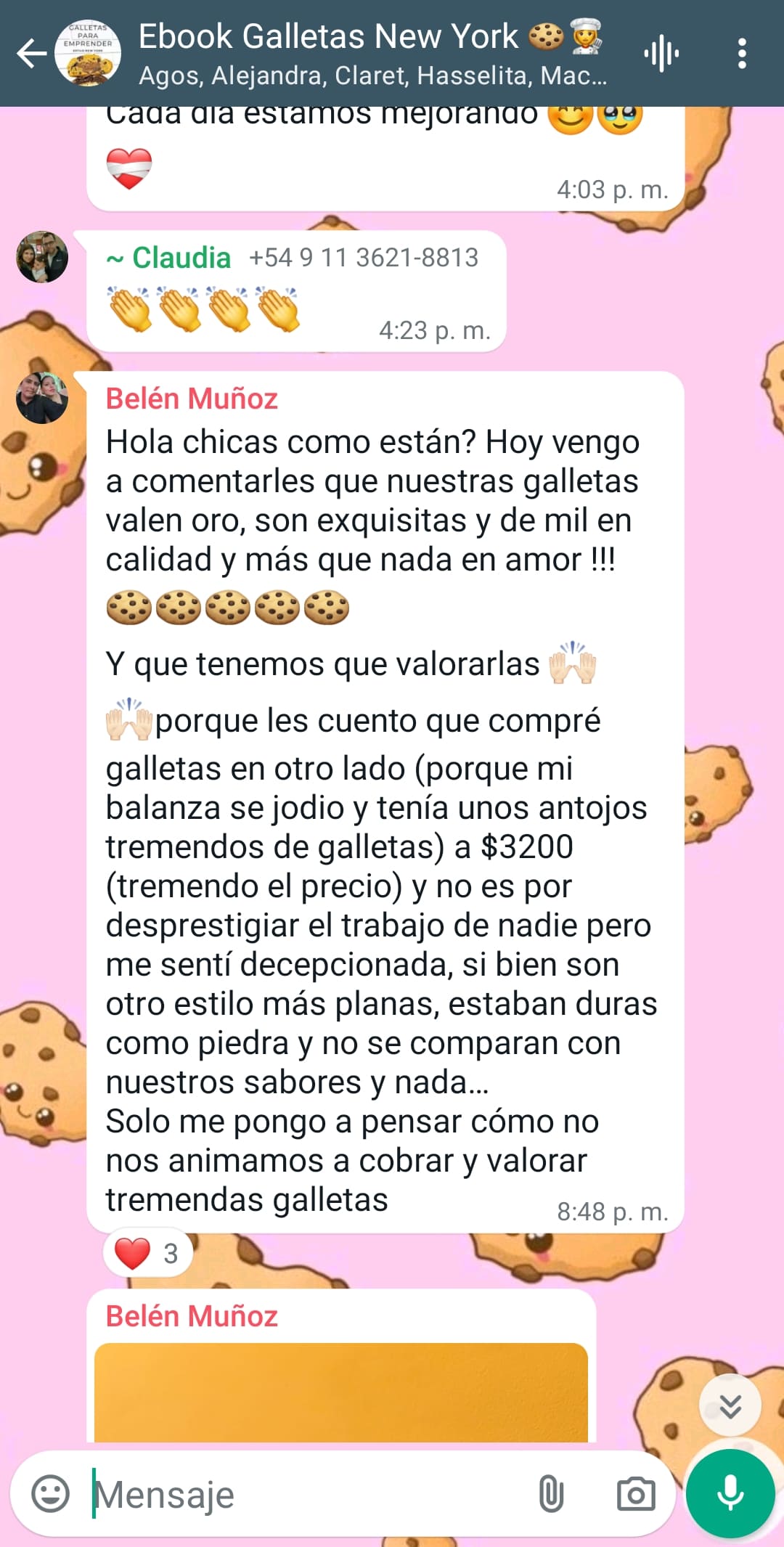Open Belén Muñoz's profile picture
This screenshot has width=784, height=1547.
42,398
